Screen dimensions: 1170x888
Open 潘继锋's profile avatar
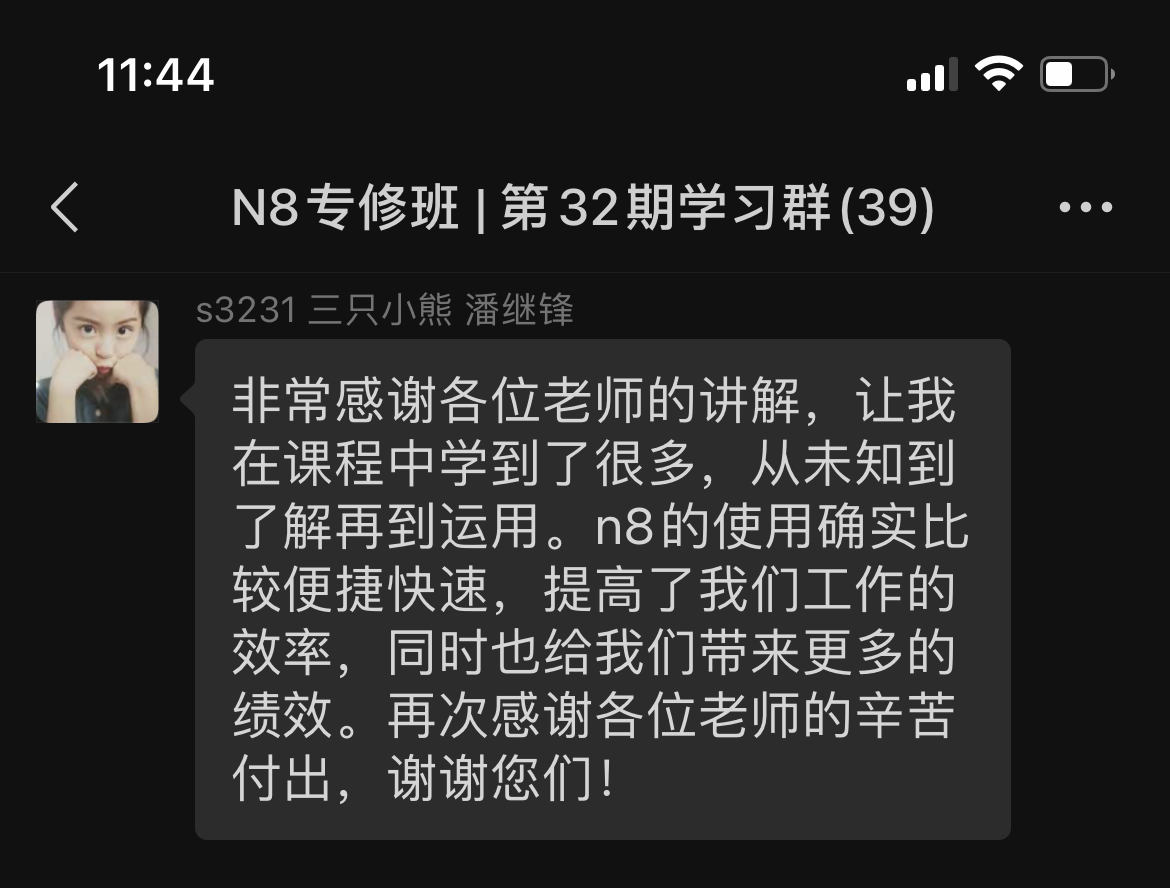[x=97, y=361]
